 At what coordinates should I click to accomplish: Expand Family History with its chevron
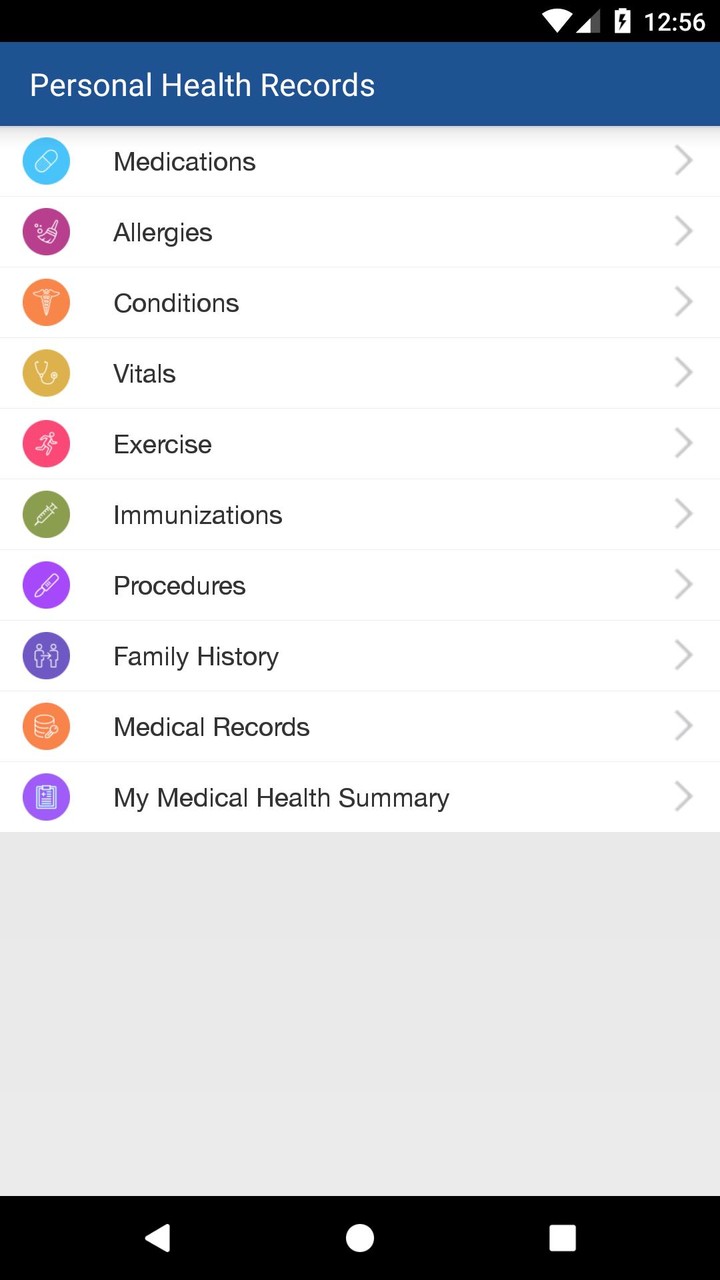683,655
